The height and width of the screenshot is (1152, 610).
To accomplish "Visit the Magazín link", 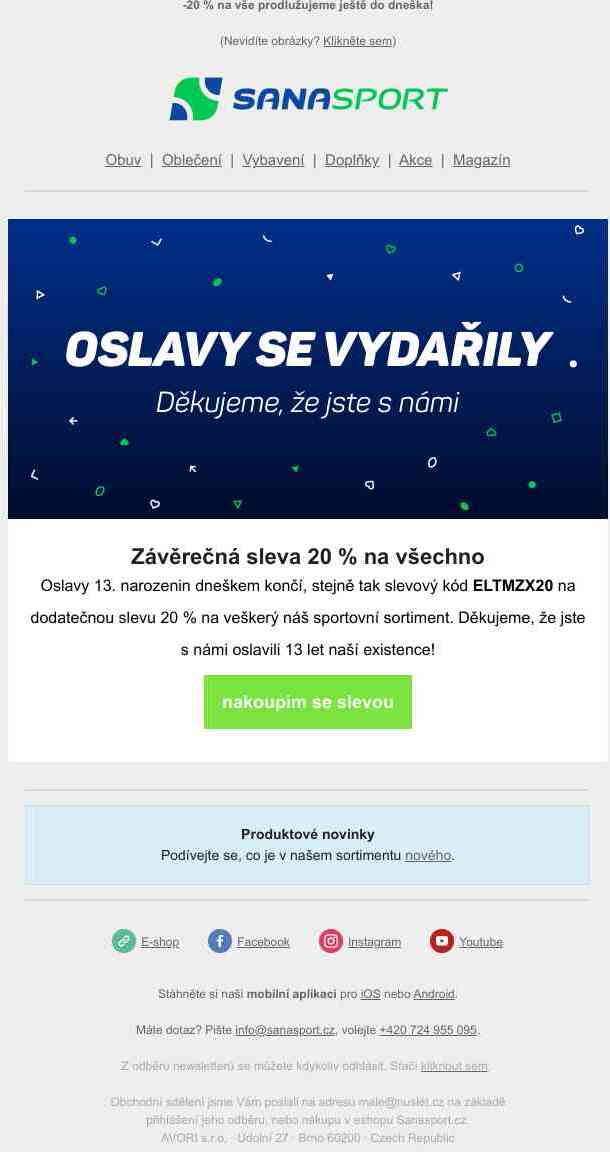I will click(481, 160).
